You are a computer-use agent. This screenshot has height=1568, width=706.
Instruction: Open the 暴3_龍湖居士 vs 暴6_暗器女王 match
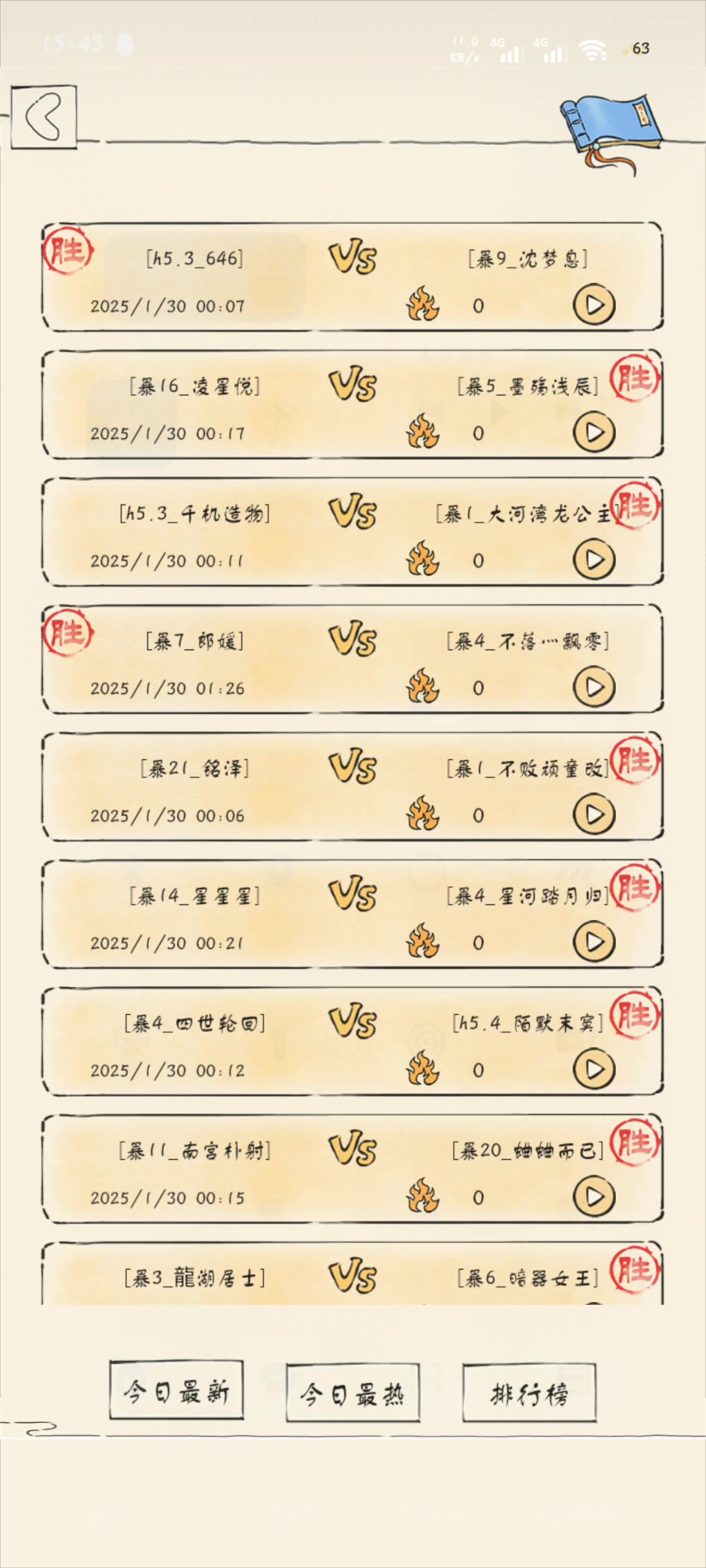pyautogui.click(x=353, y=1277)
